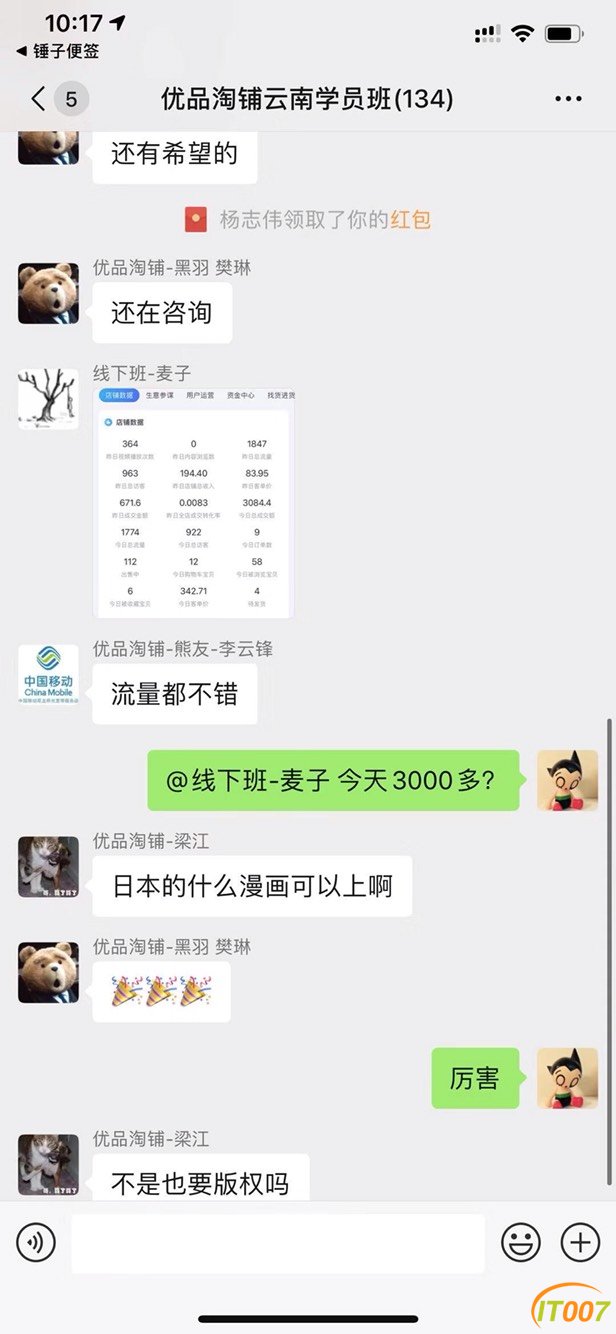The image size is (616, 1334).
Task: Return to 锤子便签 app
Action: 58,50
